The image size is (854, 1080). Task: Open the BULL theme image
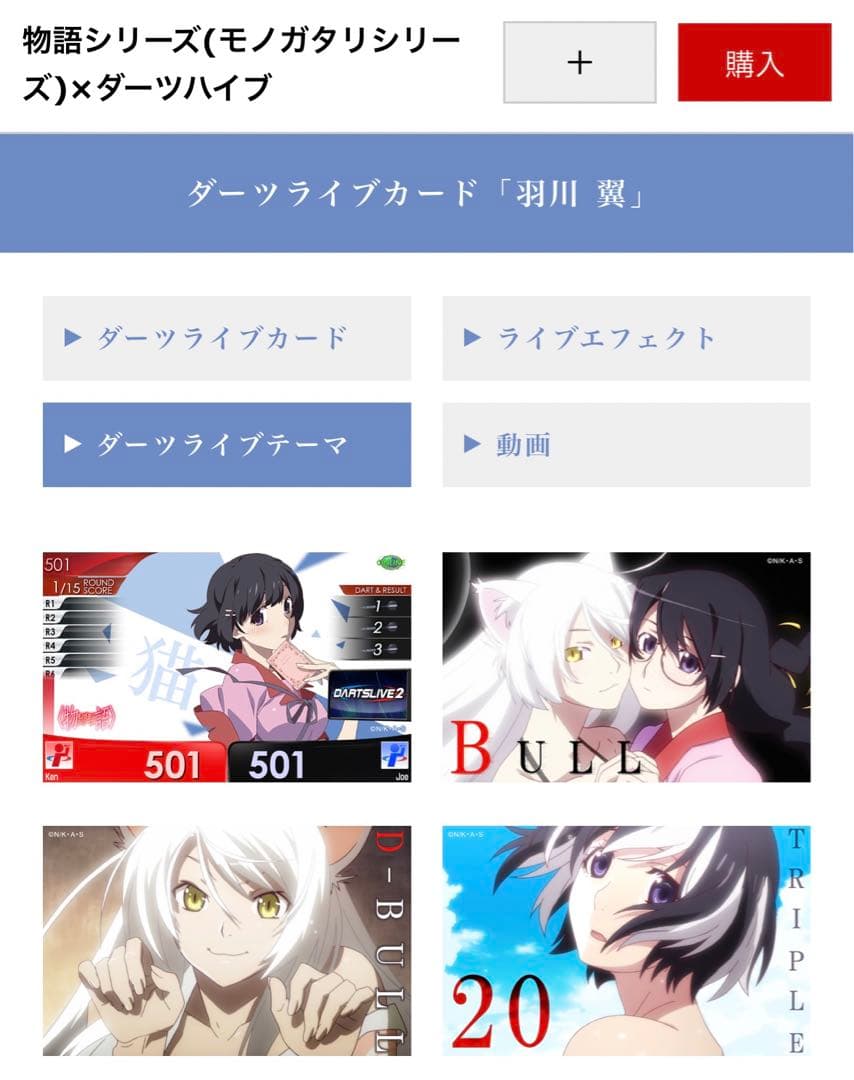626,667
